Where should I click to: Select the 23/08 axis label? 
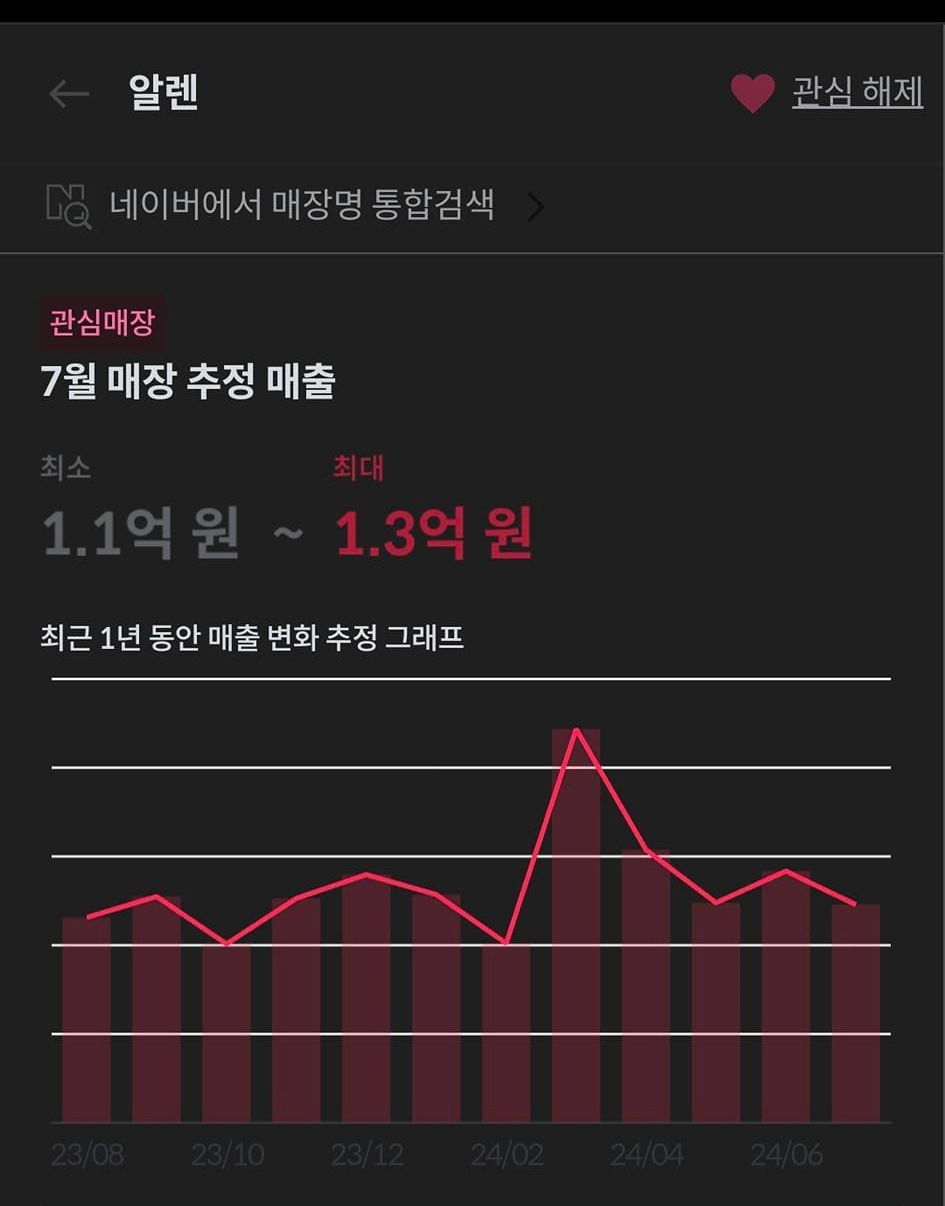click(x=87, y=1155)
